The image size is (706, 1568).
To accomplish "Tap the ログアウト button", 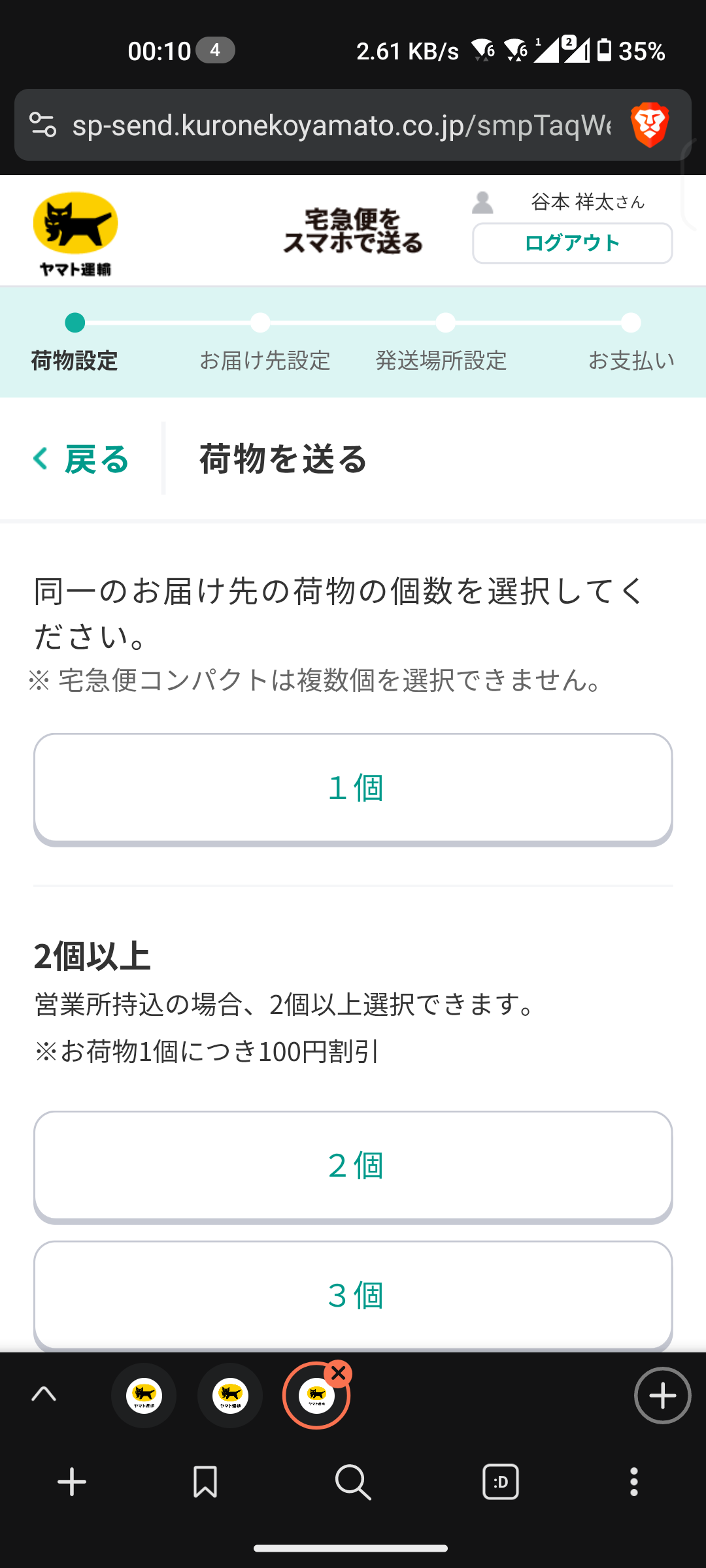I will coord(571,242).
